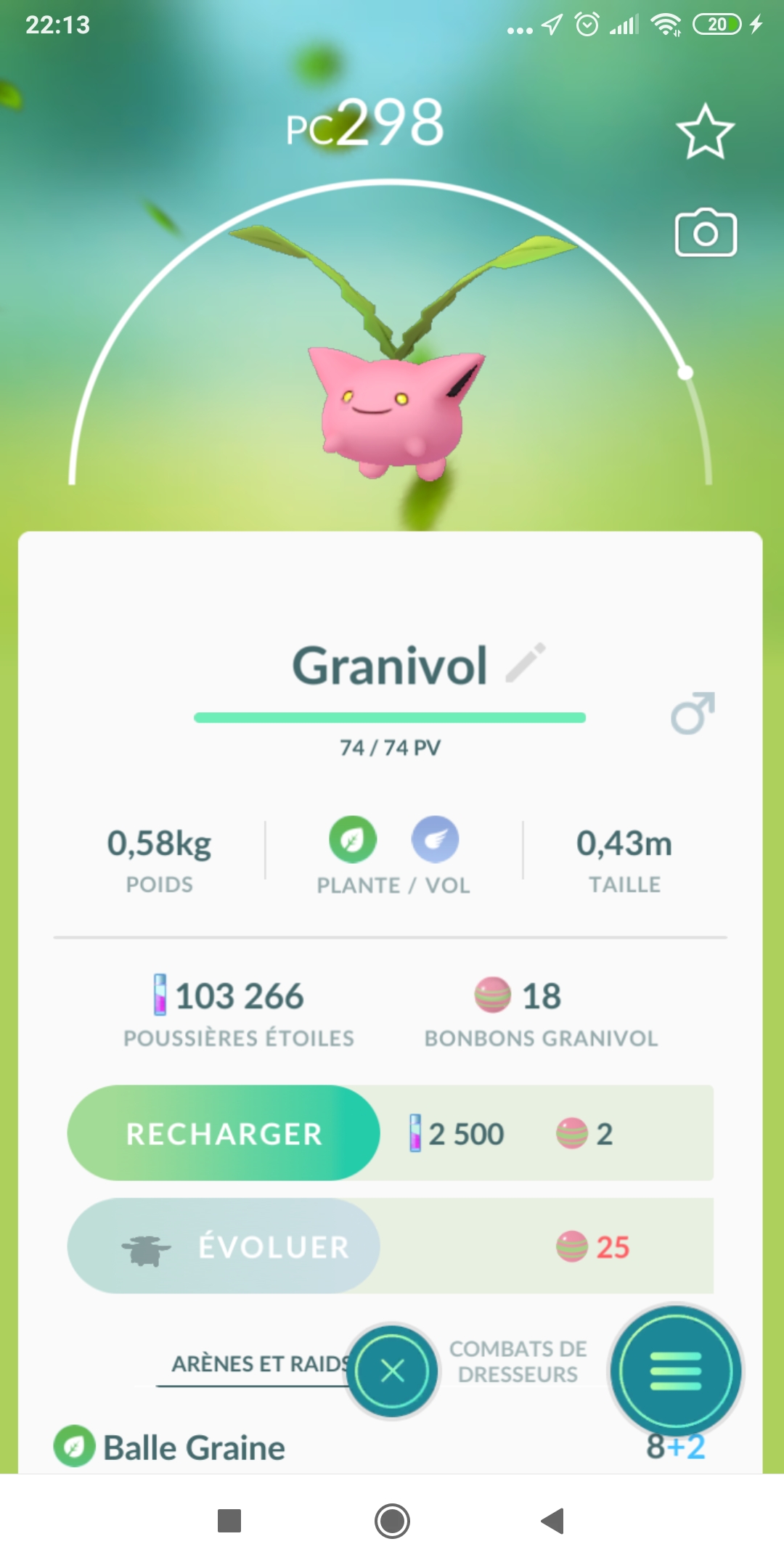This screenshot has height=1568, width=784.
Task: Edit Granivol's nickname with the pencil icon
Action: pos(526,663)
